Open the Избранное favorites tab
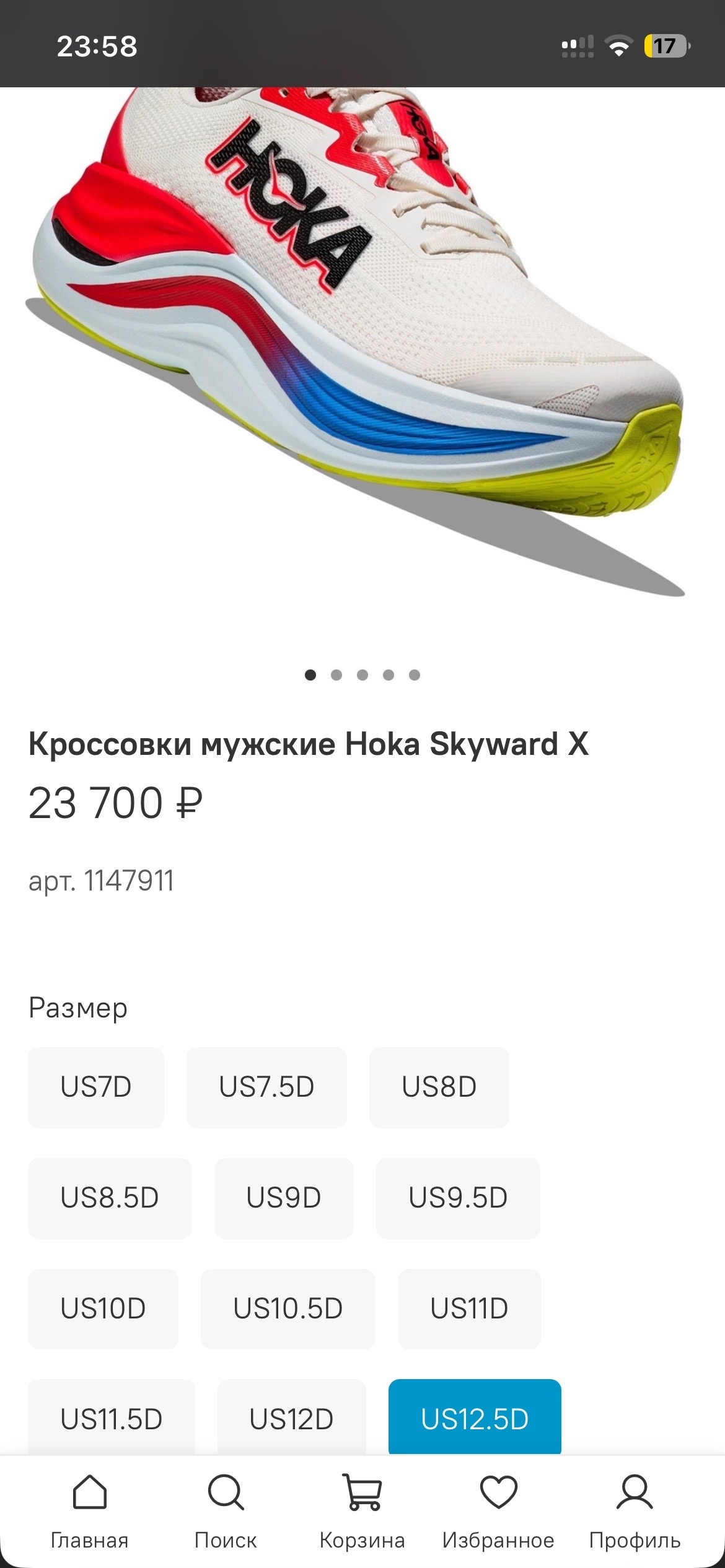This screenshot has height=1568, width=725. coord(498,1510)
